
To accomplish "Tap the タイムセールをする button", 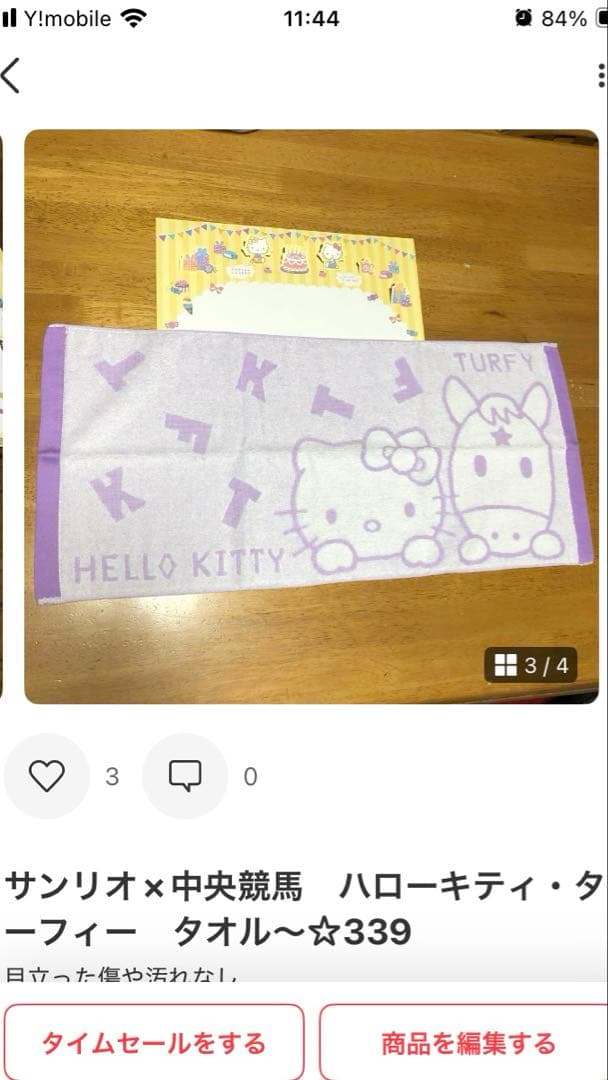I will (x=153, y=1043).
